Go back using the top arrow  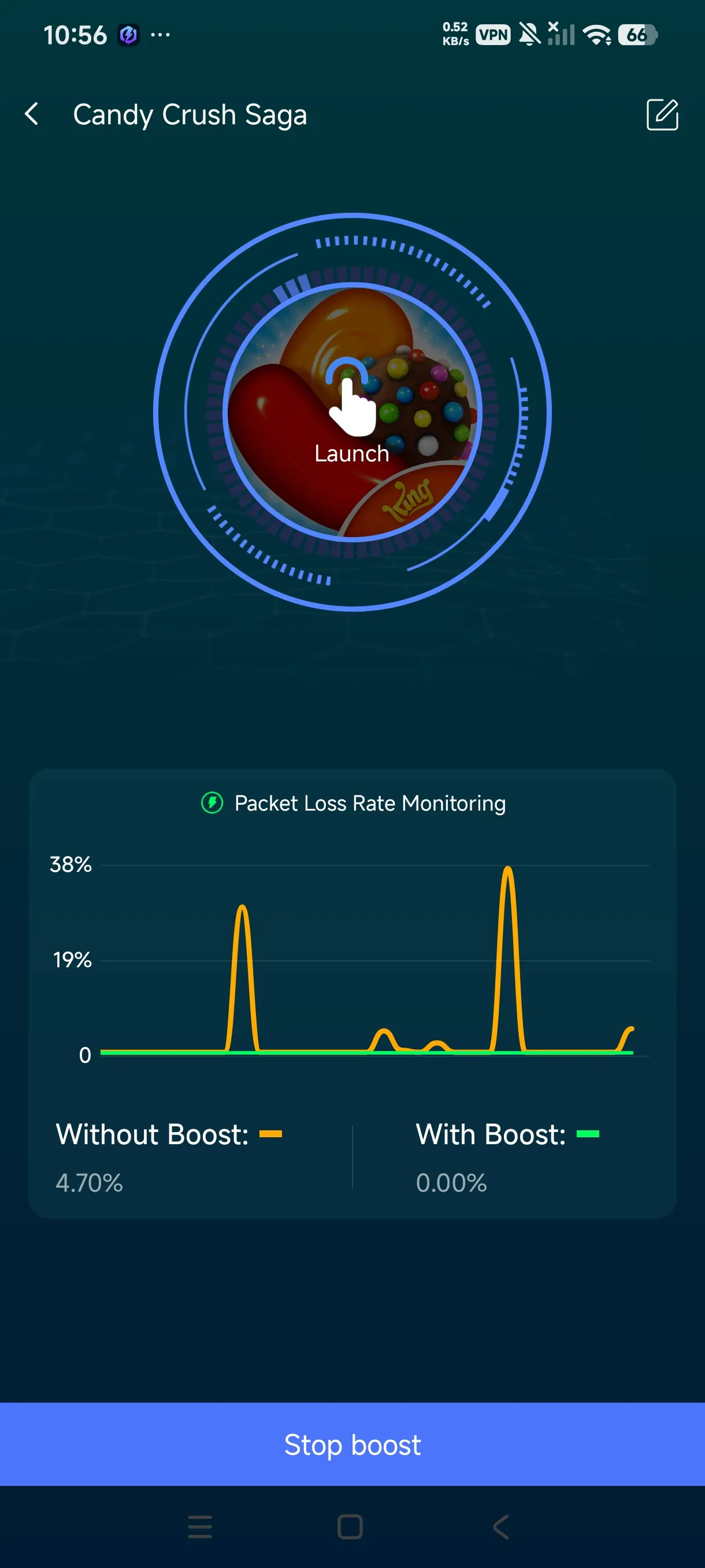coord(32,114)
